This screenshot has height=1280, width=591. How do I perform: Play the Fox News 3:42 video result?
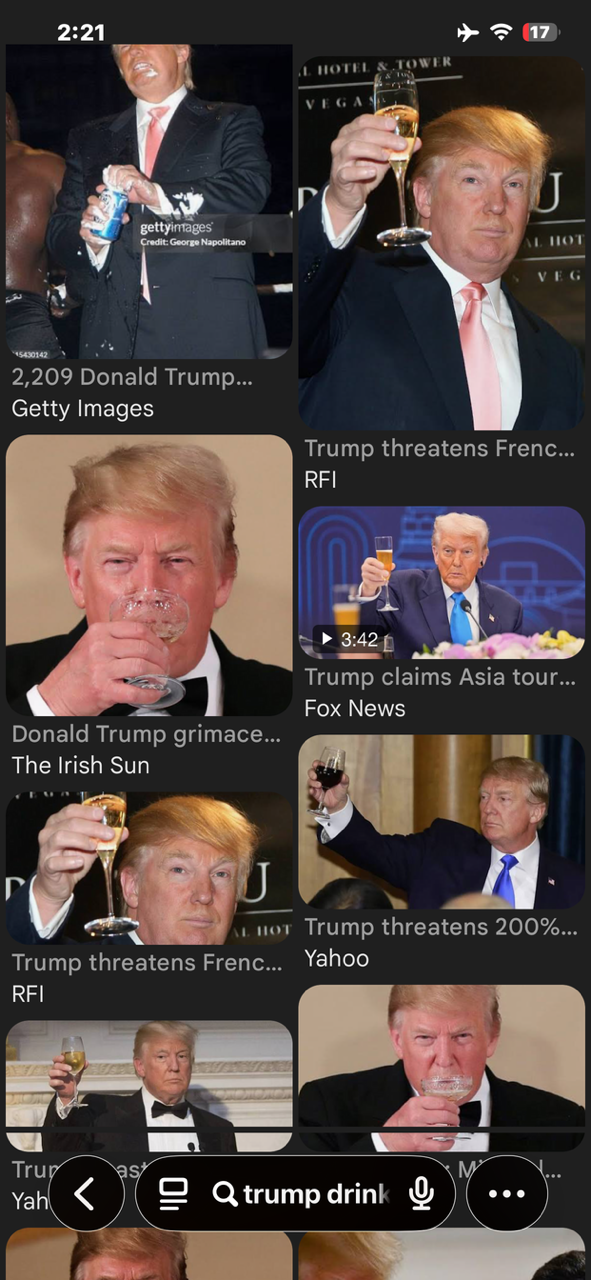pos(441,583)
